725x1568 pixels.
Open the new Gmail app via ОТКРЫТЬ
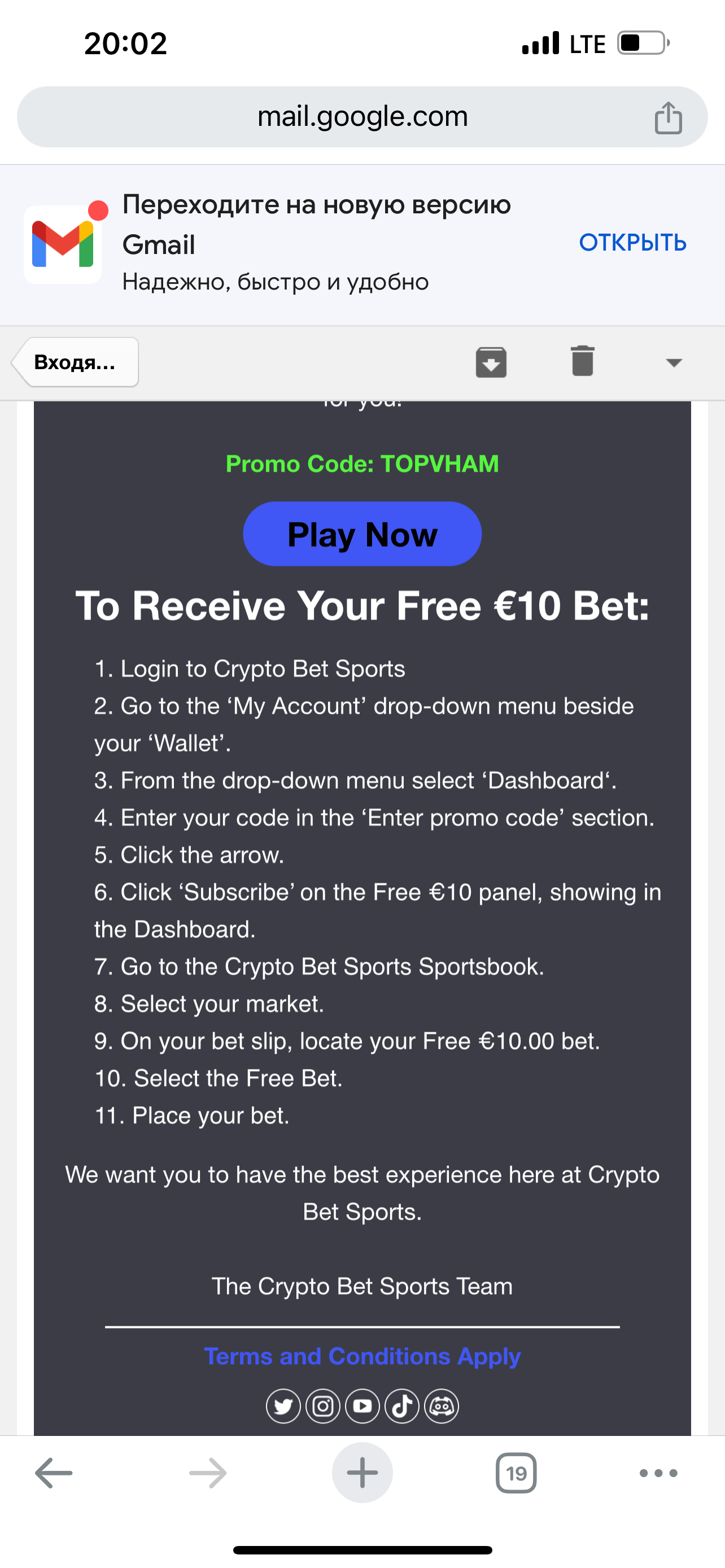click(x=632, y=243)
